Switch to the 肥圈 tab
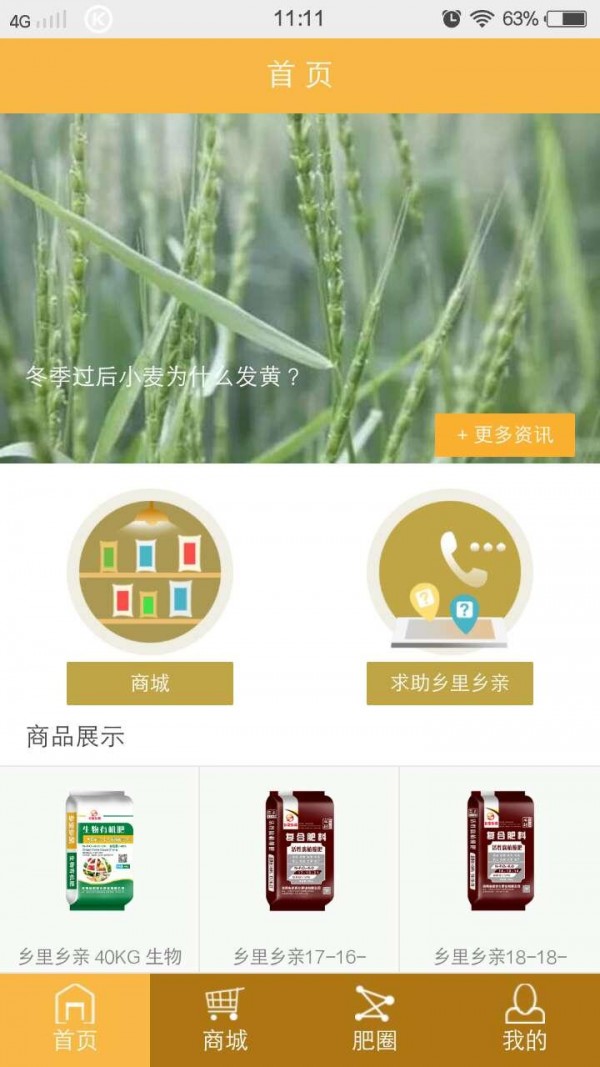600x1067 pixels. coord(375,1020)
